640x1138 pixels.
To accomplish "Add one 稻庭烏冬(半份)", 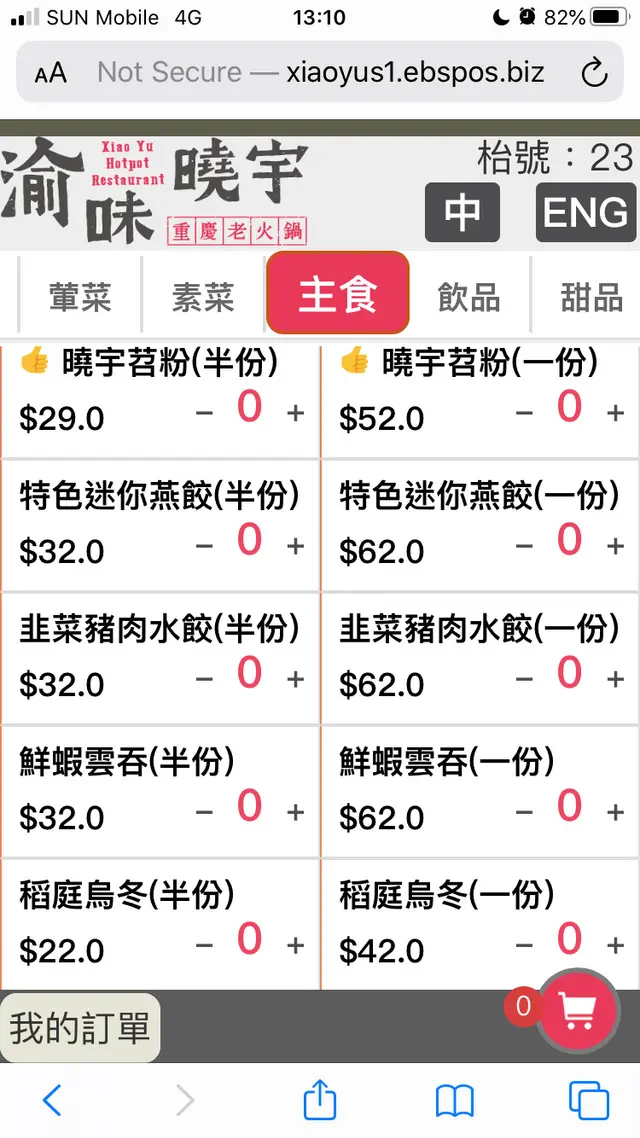I will (x=295, y=945).
